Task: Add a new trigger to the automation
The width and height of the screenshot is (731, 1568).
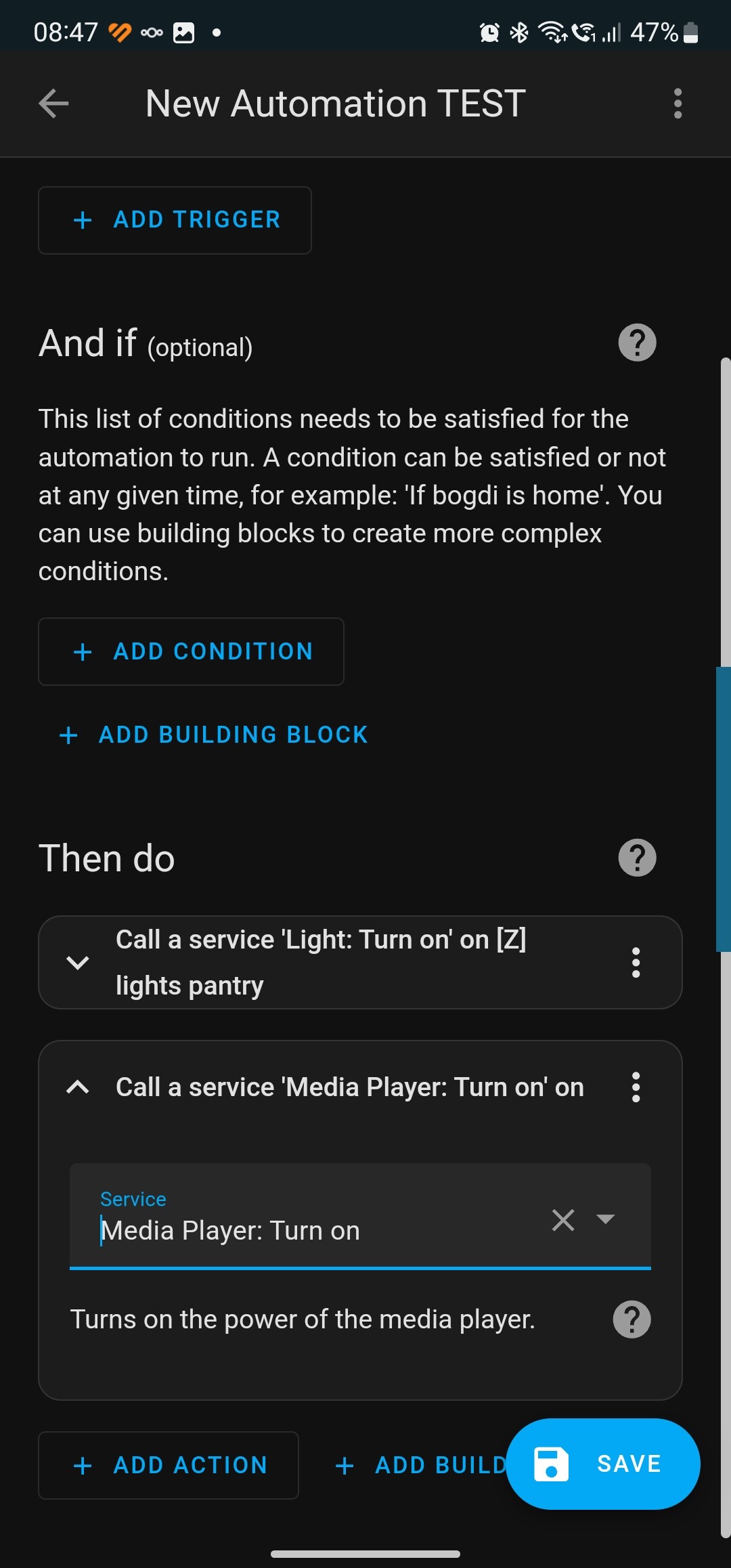Action: (x=175, y=219)
